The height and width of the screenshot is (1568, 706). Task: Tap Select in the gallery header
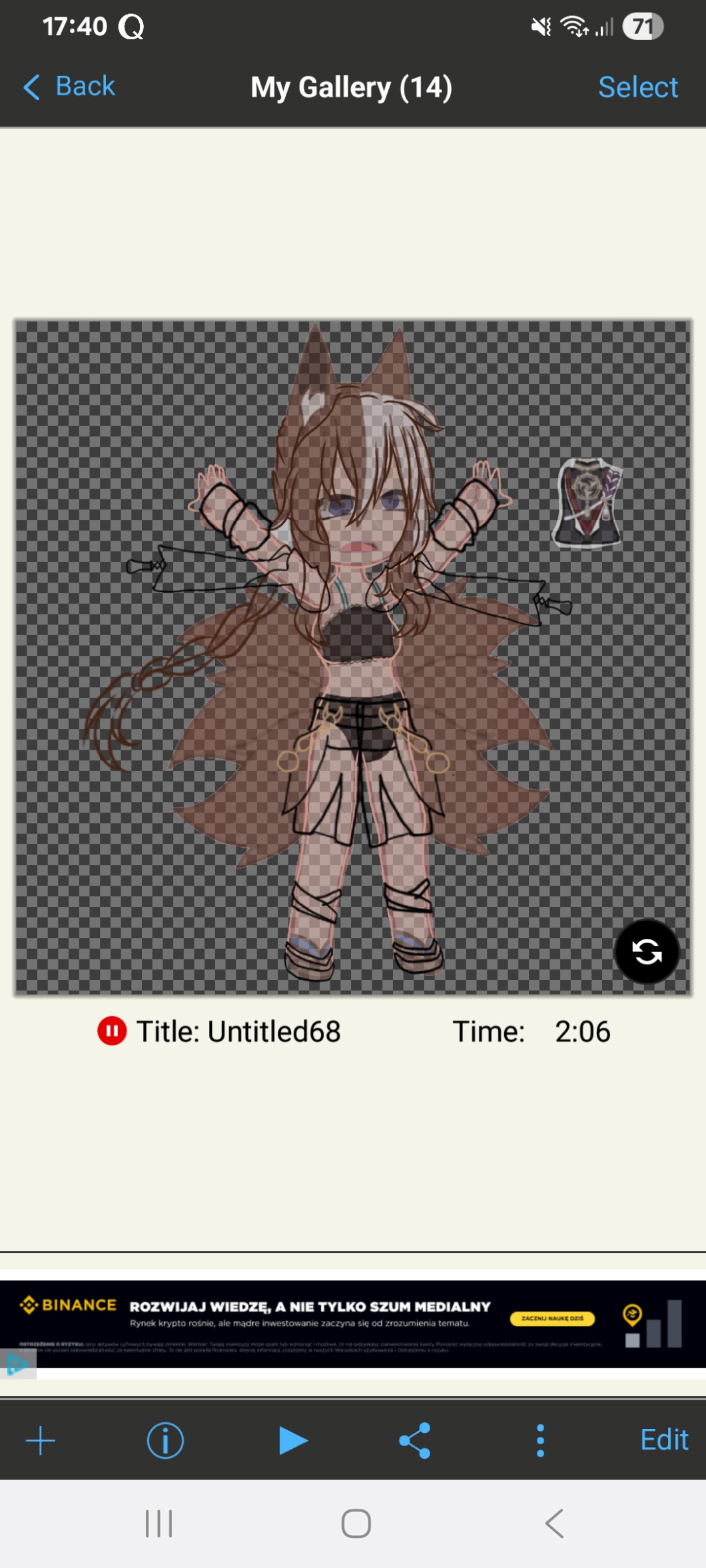[x=637, y=87]
